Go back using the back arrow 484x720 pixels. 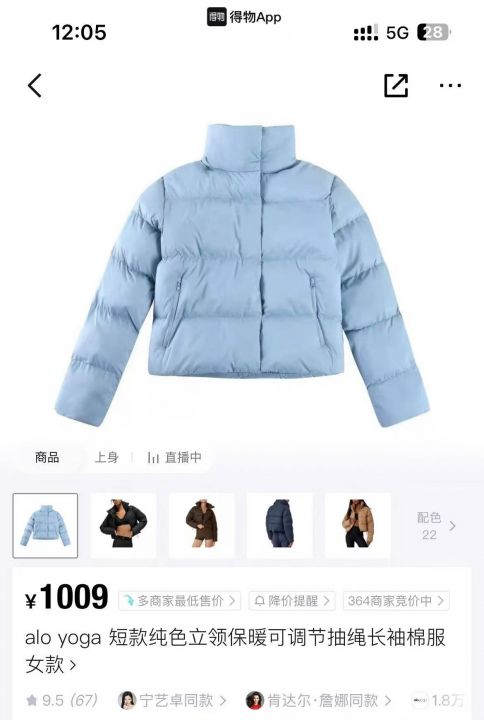35,85
